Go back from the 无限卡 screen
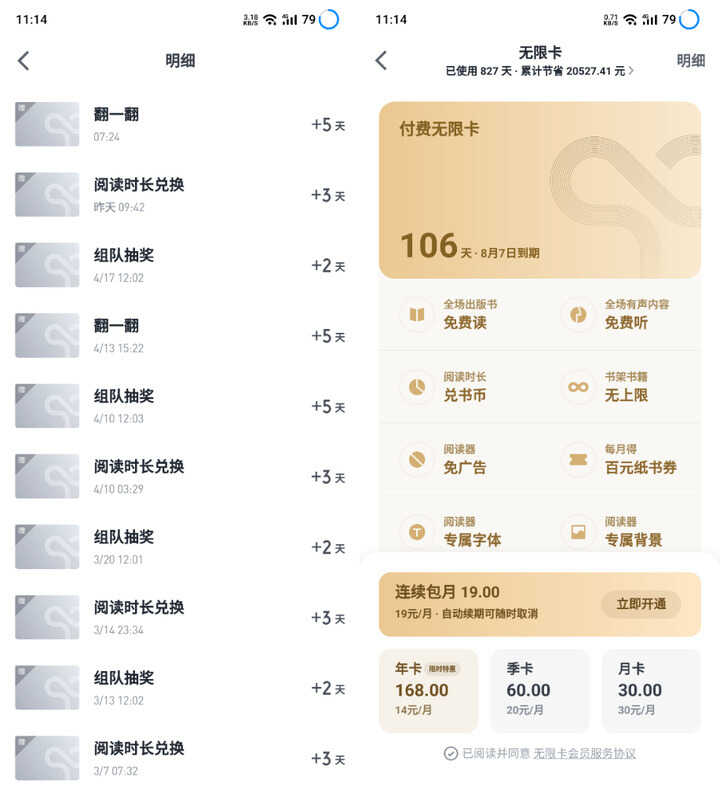This screenshot has height=785, width=720. [381, 61]
